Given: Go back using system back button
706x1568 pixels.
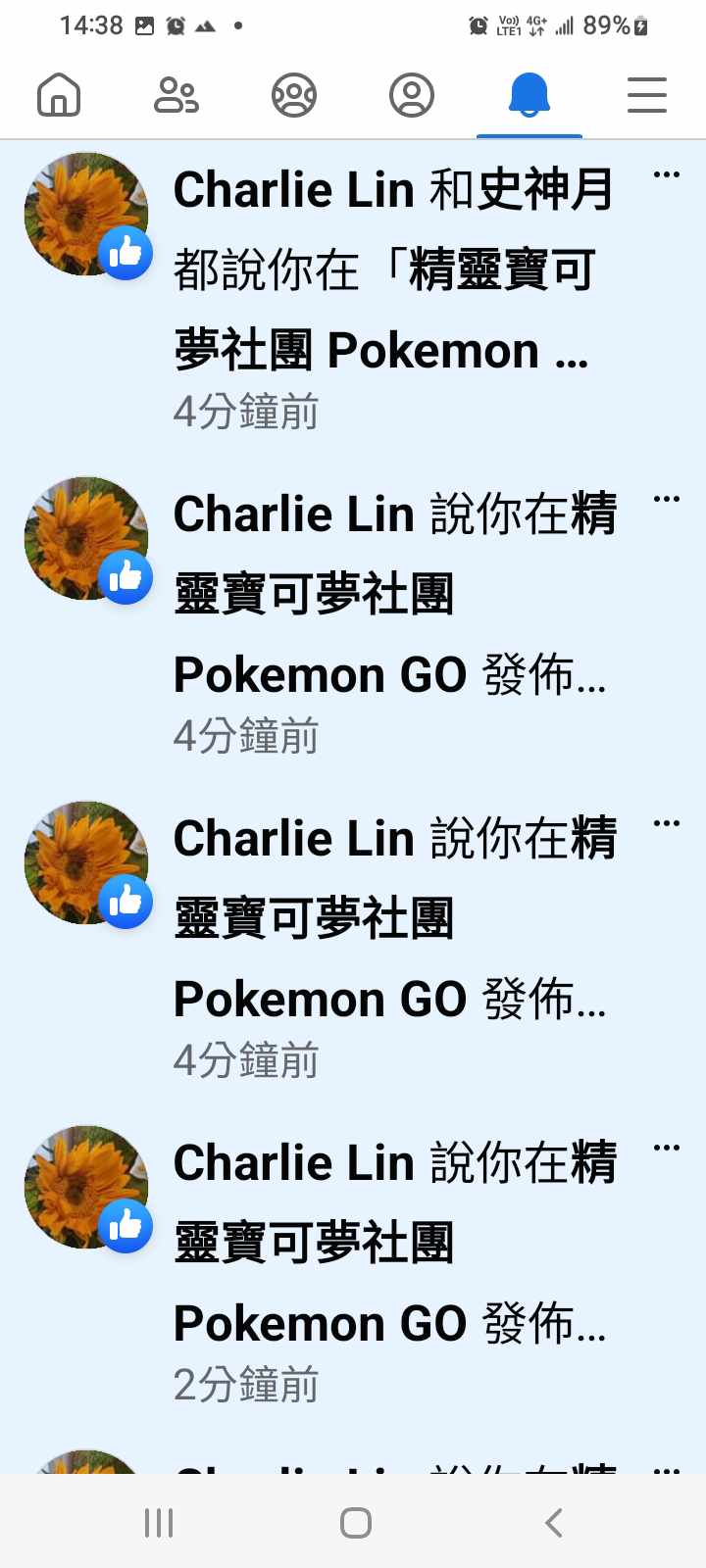Looking at the screenshot, I should 554,1522.
